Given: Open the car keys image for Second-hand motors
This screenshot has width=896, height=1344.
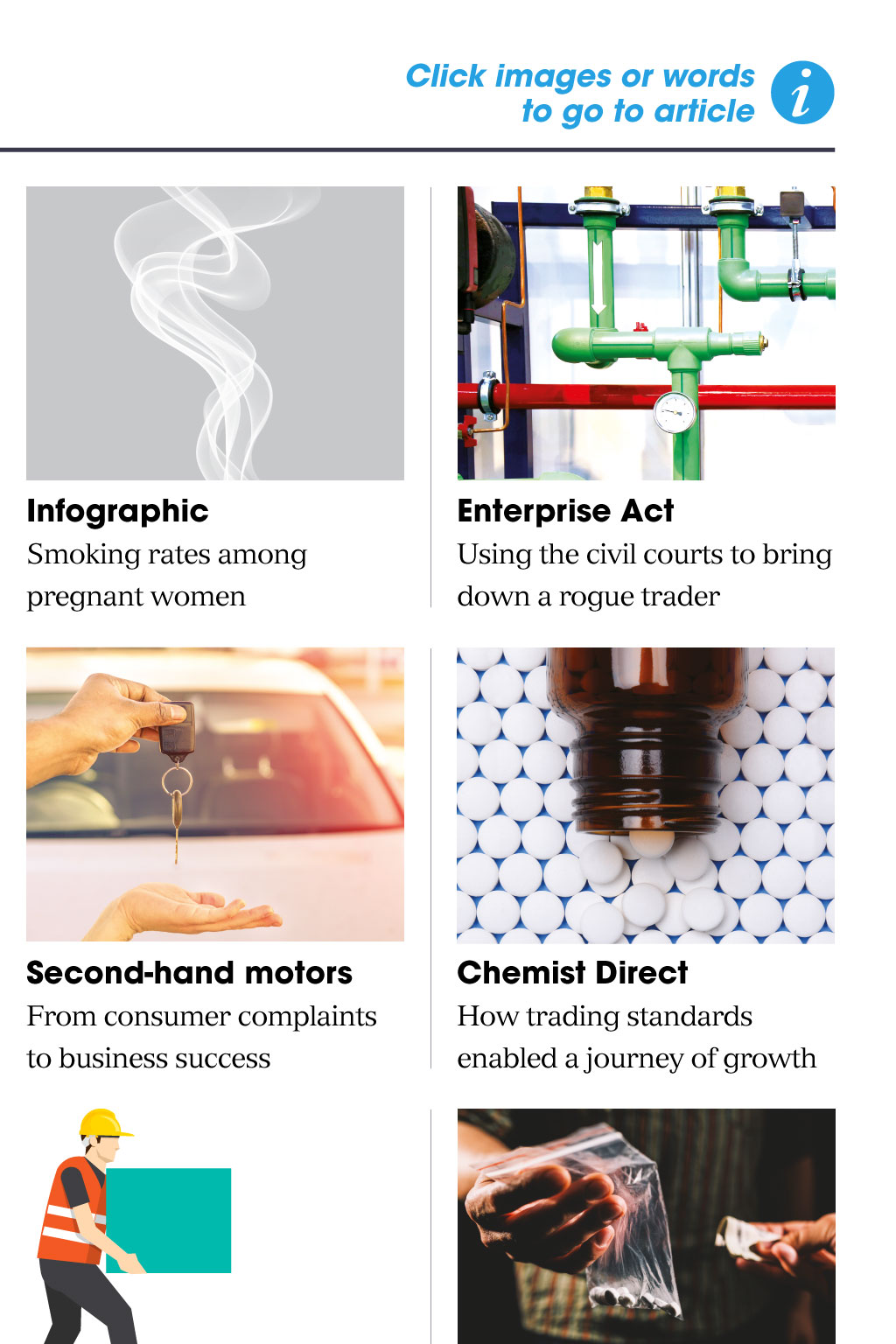Looking at the screenshot, I should [215, 794].
